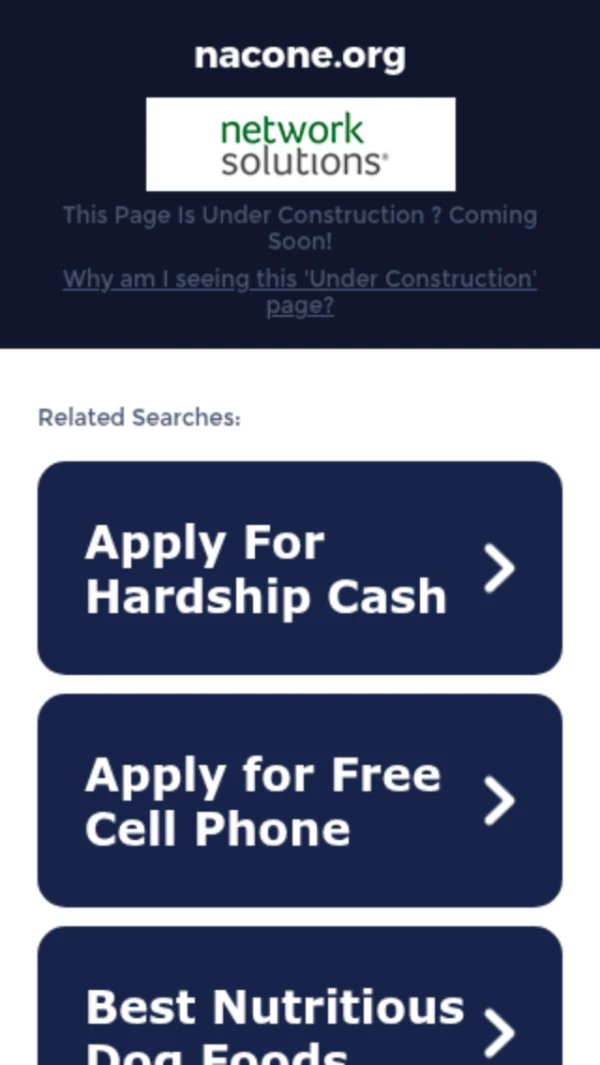Open Best Nutritious Dog Foods search
The width and height of the screenshot is (600, 1065).
(x=299, y=1010)
